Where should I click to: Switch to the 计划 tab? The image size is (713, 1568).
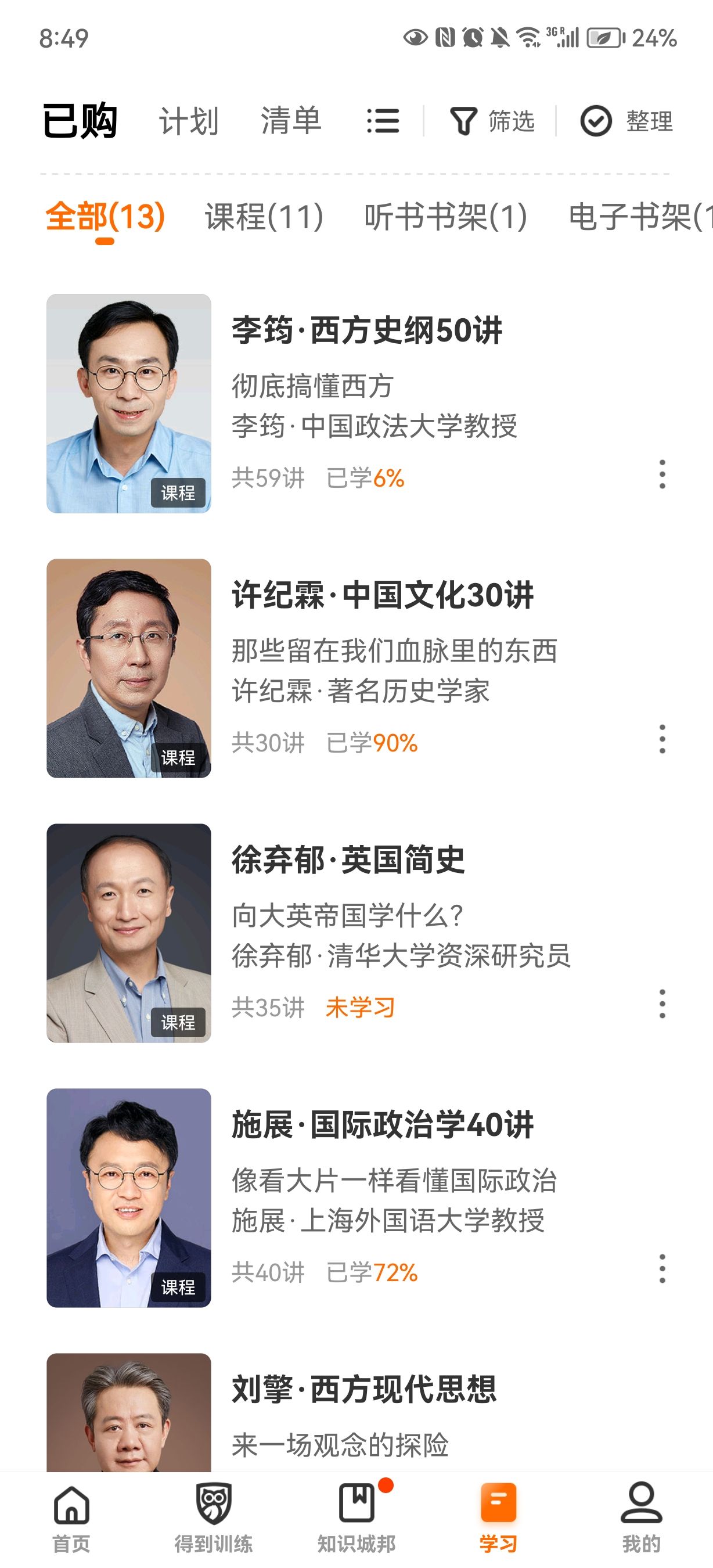189,121
